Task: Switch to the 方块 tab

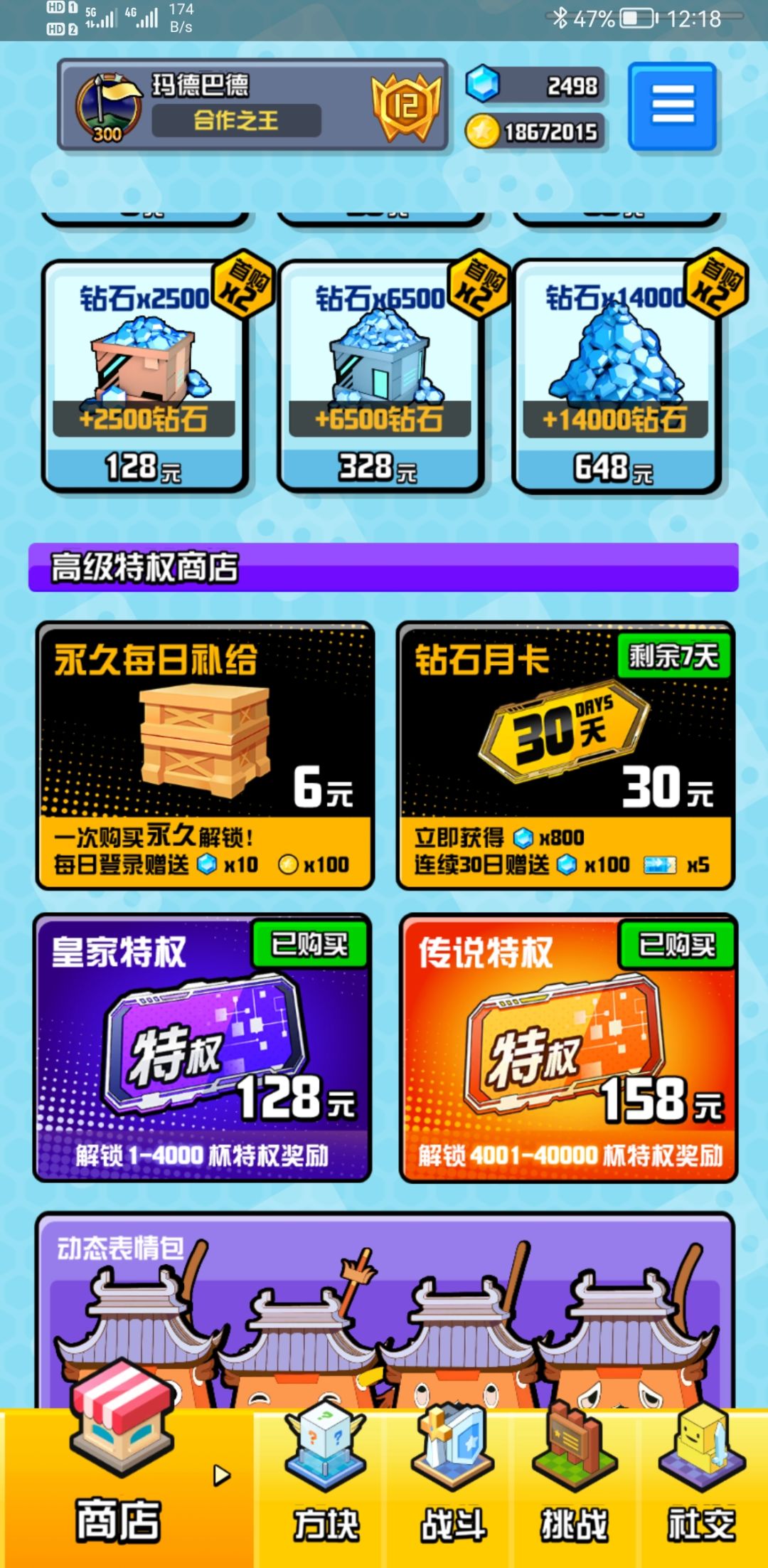Action: click(326, 1488)
